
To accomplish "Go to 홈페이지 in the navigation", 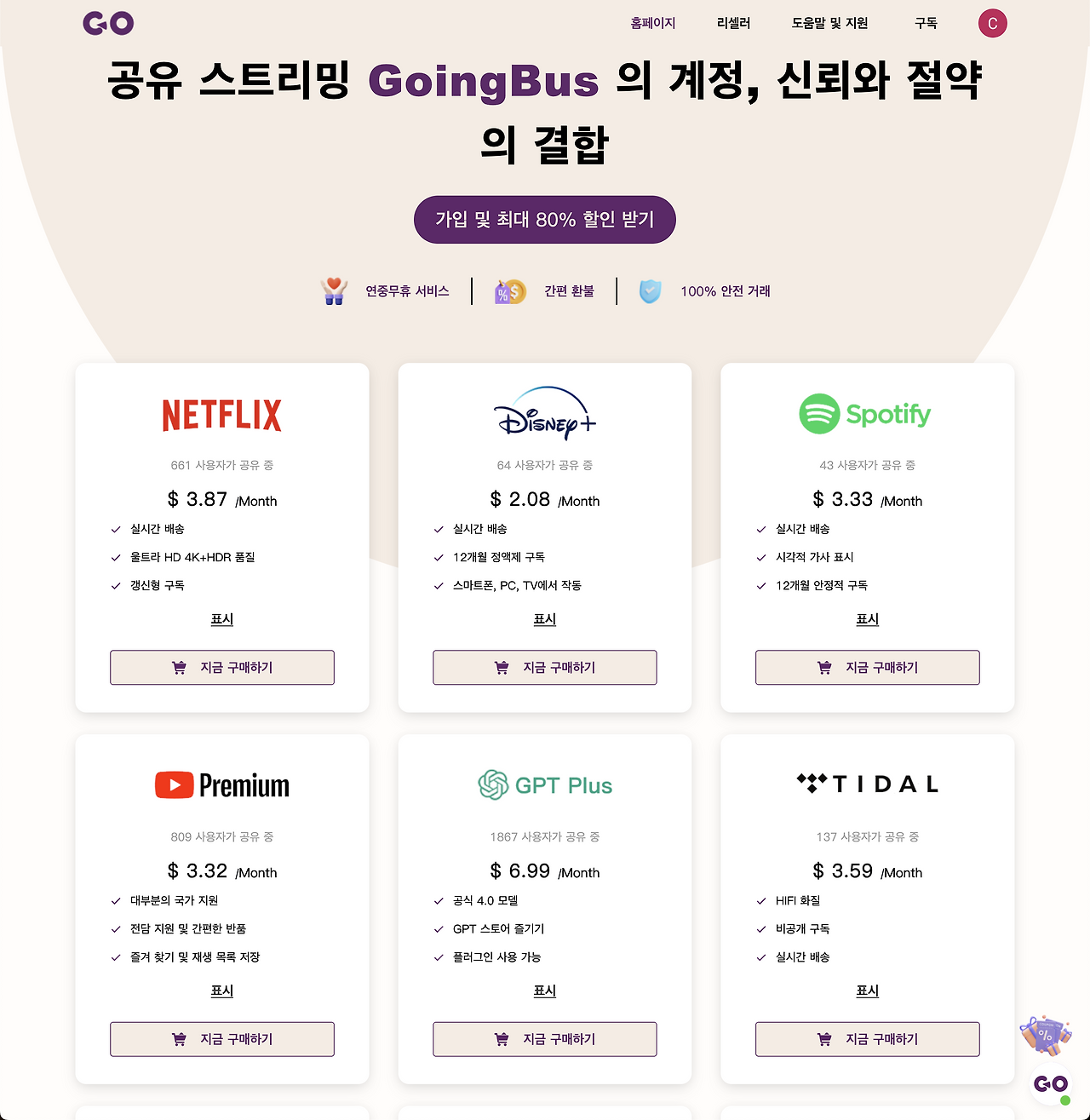I will tap(651, 23).
